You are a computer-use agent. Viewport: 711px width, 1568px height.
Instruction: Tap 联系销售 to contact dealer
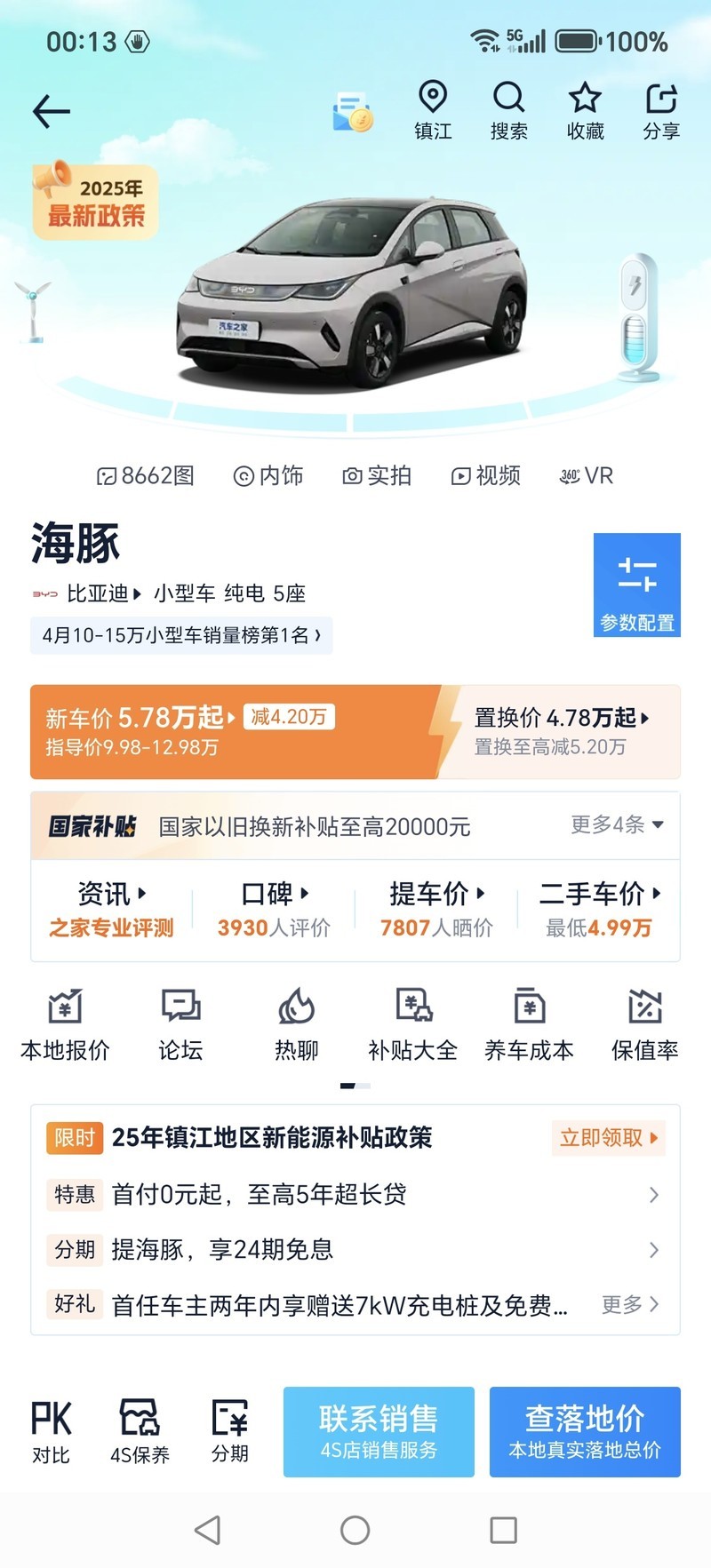(x=379, y=1431)
